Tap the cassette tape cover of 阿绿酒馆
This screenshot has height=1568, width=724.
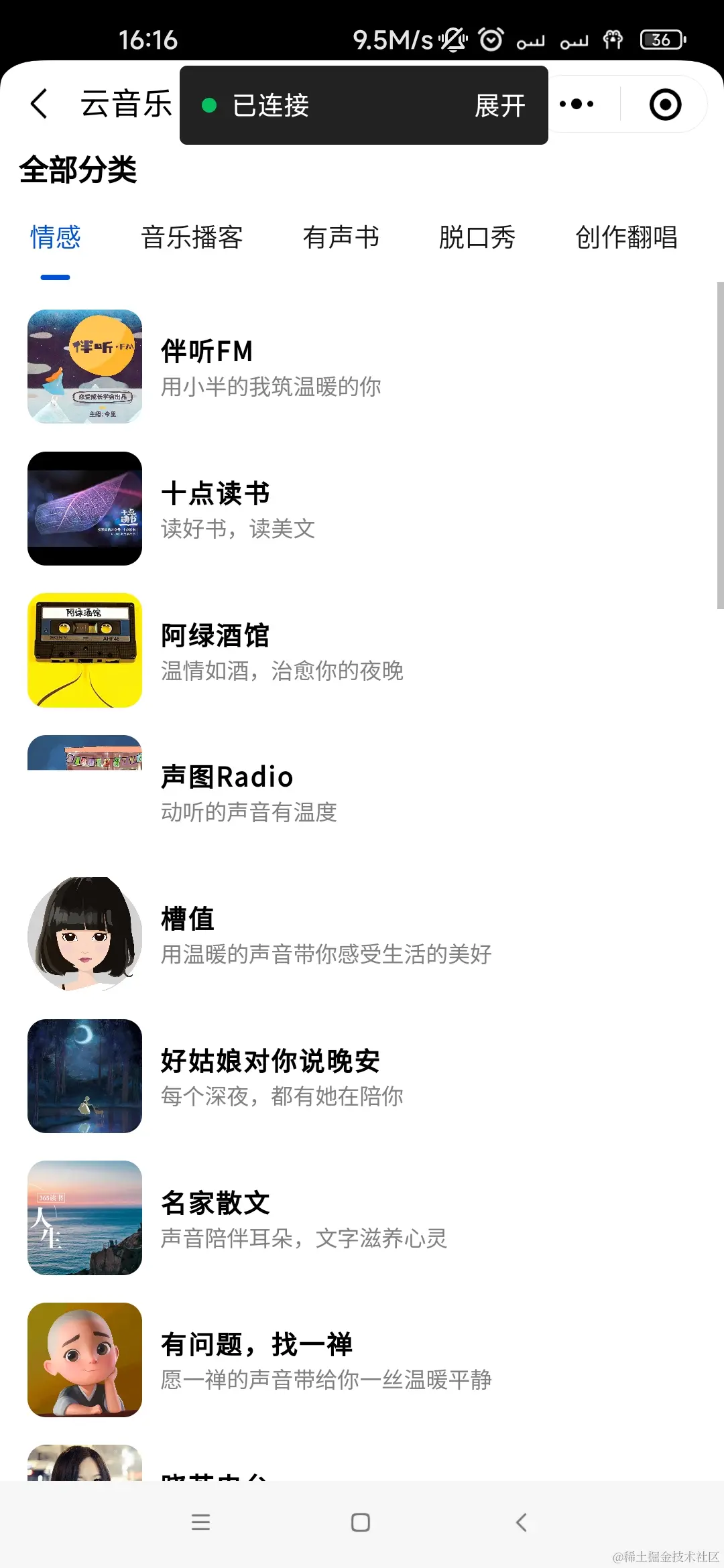coord(84,650)
